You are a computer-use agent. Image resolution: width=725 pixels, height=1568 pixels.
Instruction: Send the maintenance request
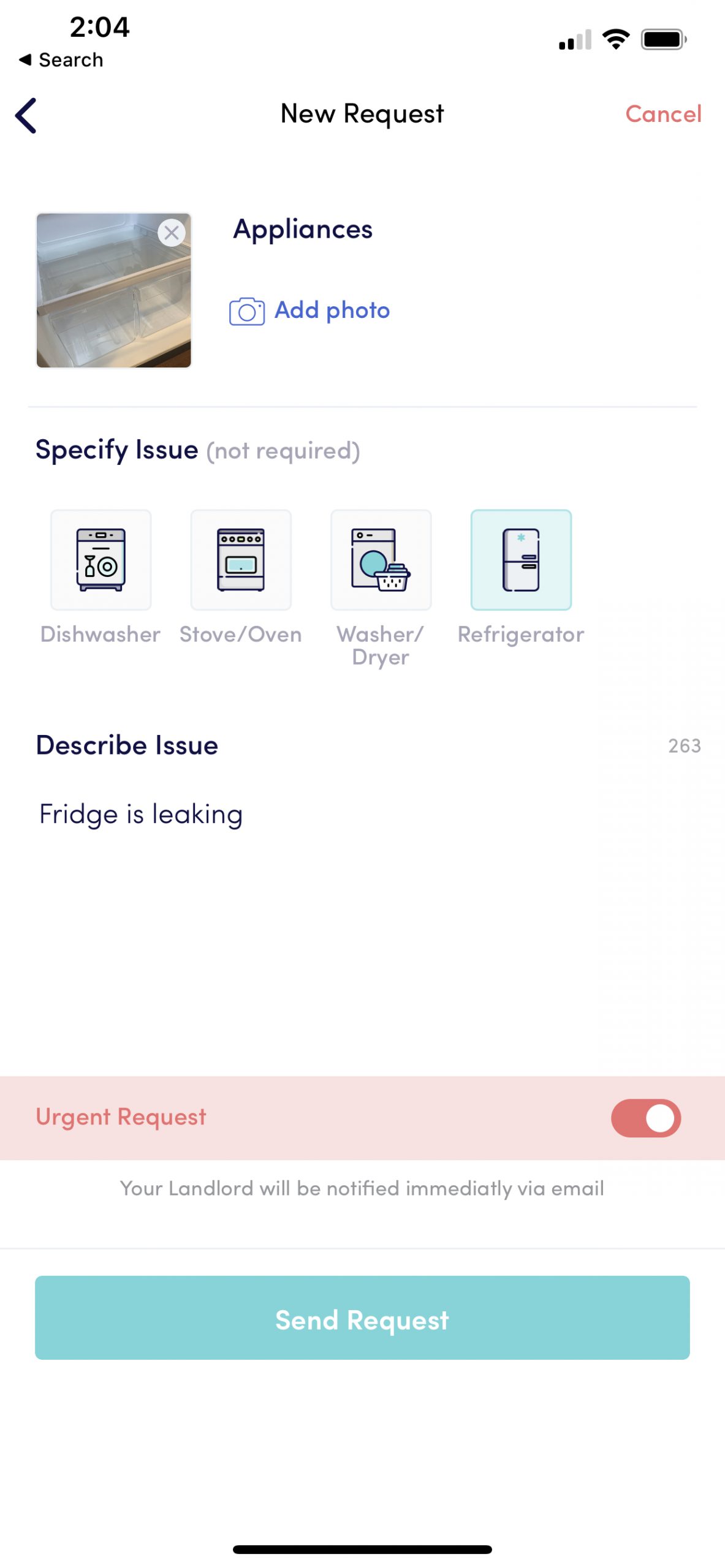point(362,1318)
